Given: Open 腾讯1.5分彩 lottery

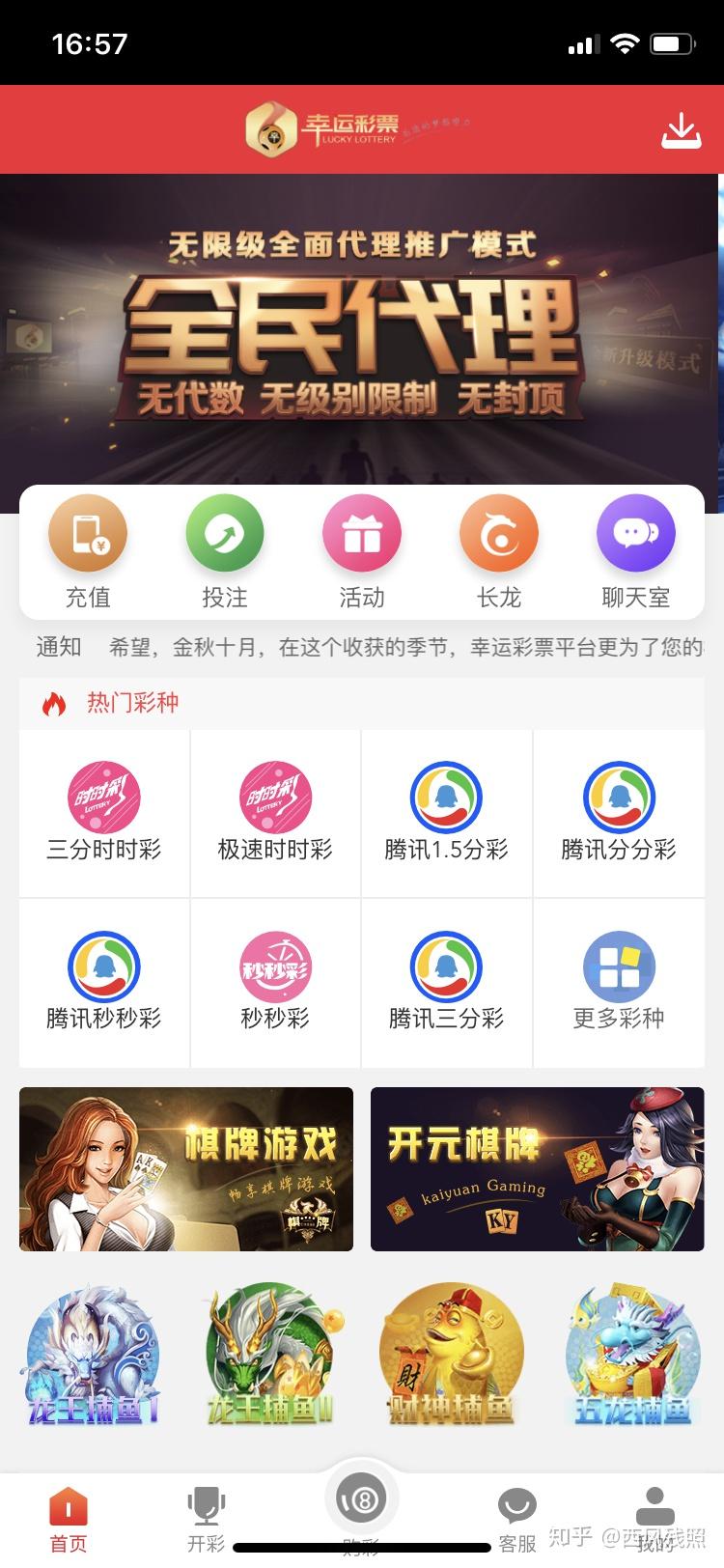Looking at the screenshot, I should click(447, 813).
